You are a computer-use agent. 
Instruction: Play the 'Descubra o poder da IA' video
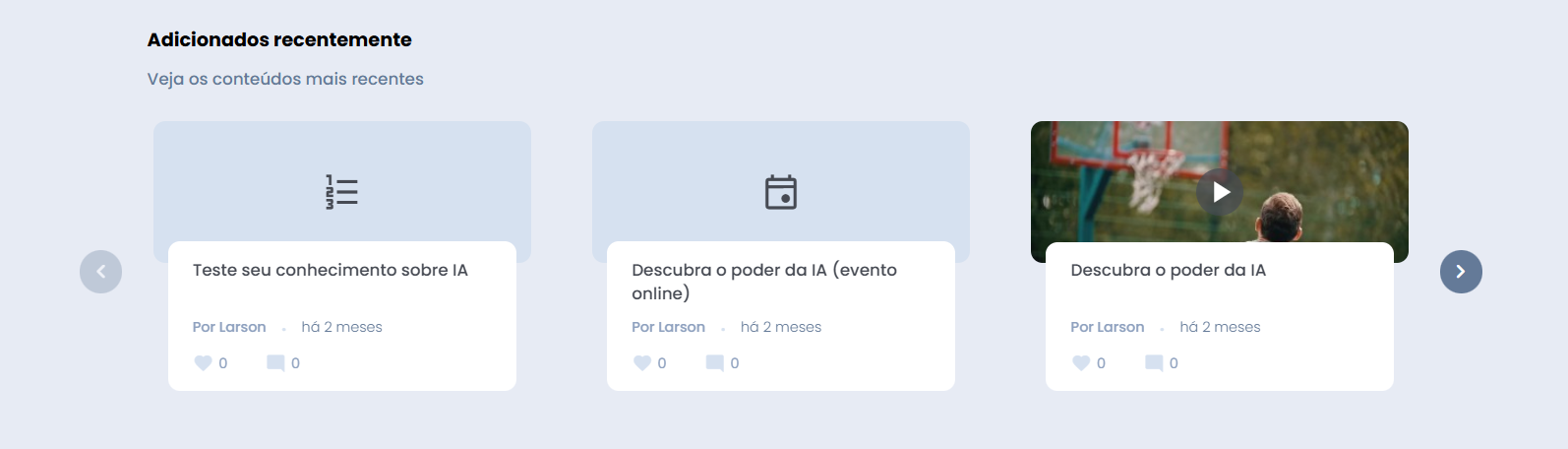(x=1220, y=192)
